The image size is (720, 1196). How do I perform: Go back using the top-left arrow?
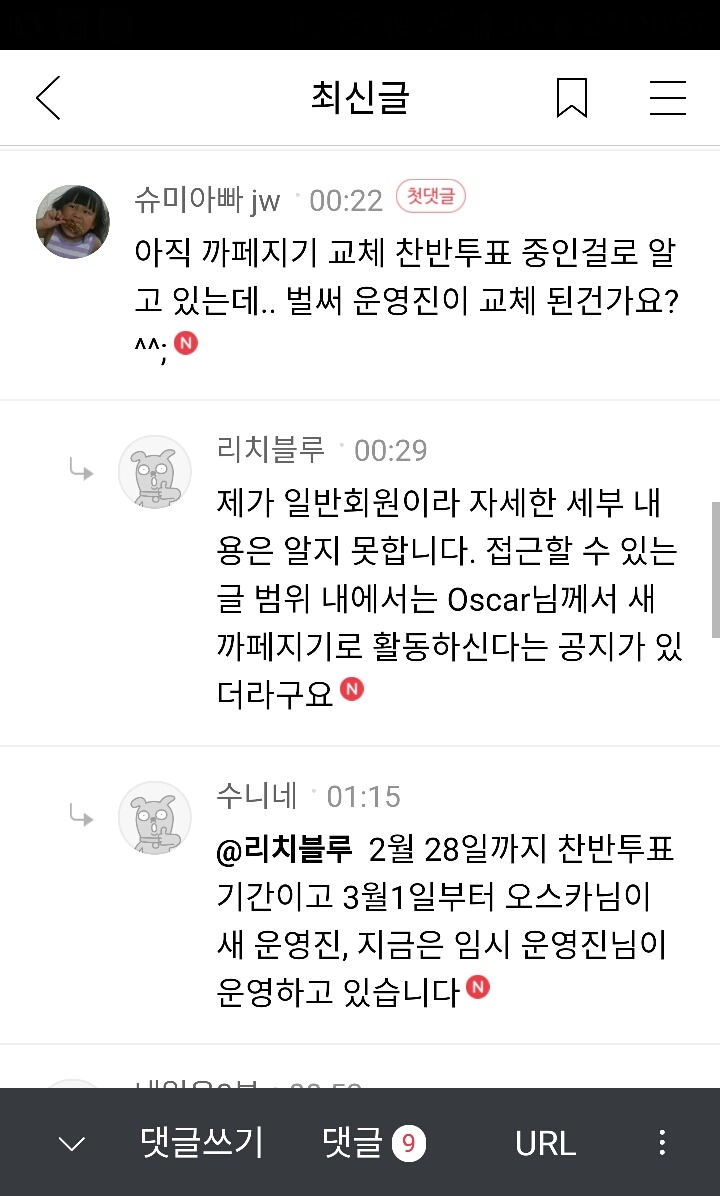pyautogui.click(x=48, y=98)
